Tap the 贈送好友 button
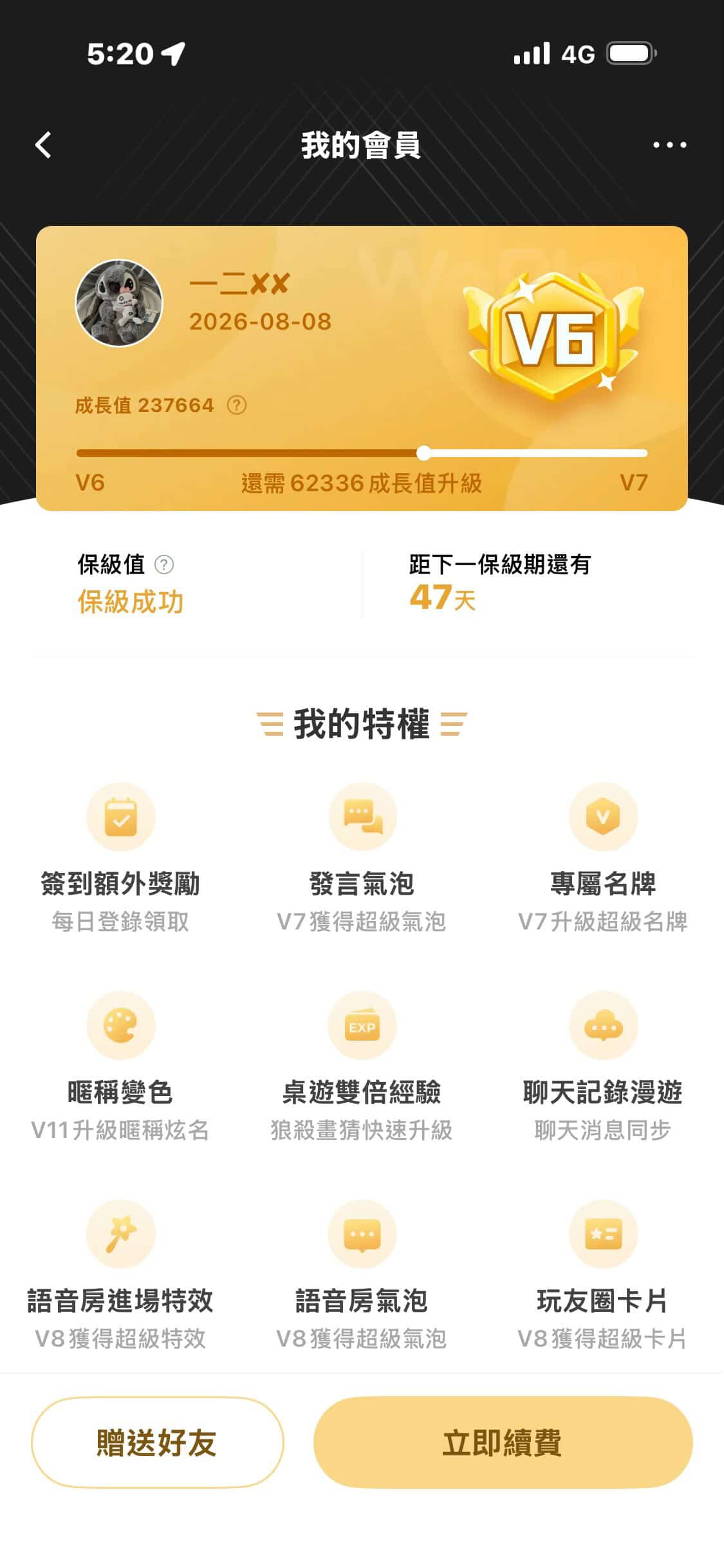Viewport: 724px width, 1568px height. point(157,1442)
